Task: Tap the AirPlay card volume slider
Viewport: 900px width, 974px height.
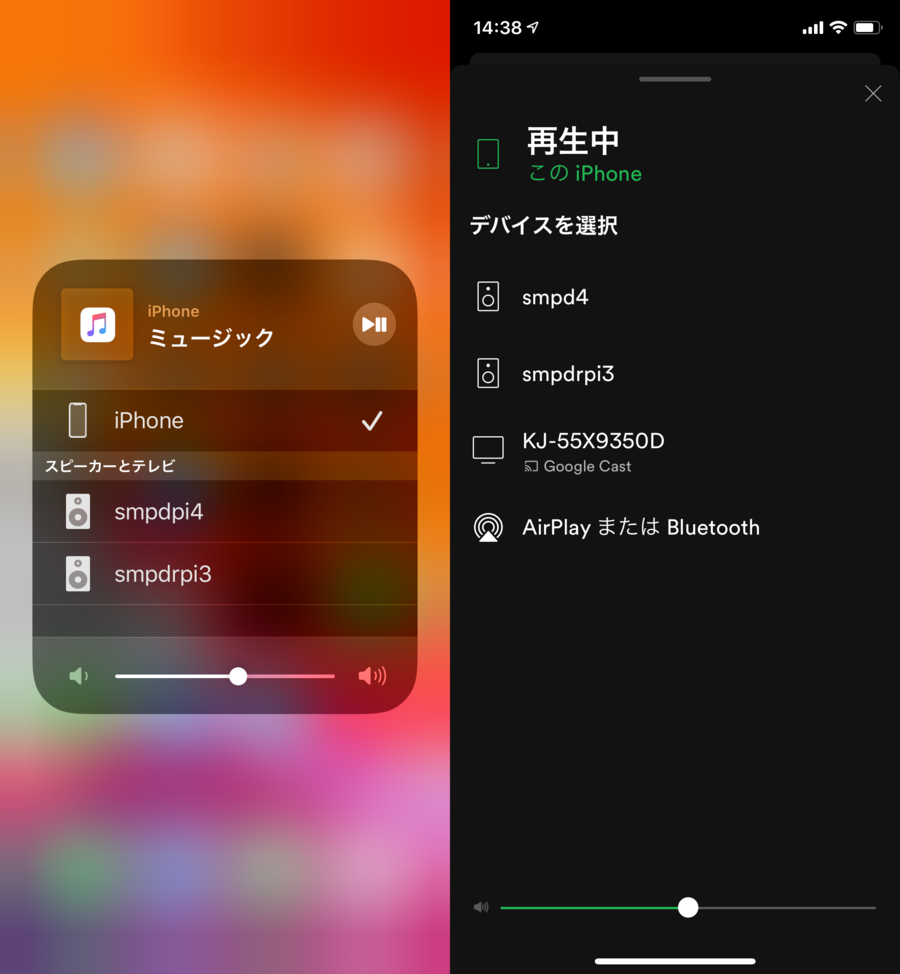Action: [238, 676]
